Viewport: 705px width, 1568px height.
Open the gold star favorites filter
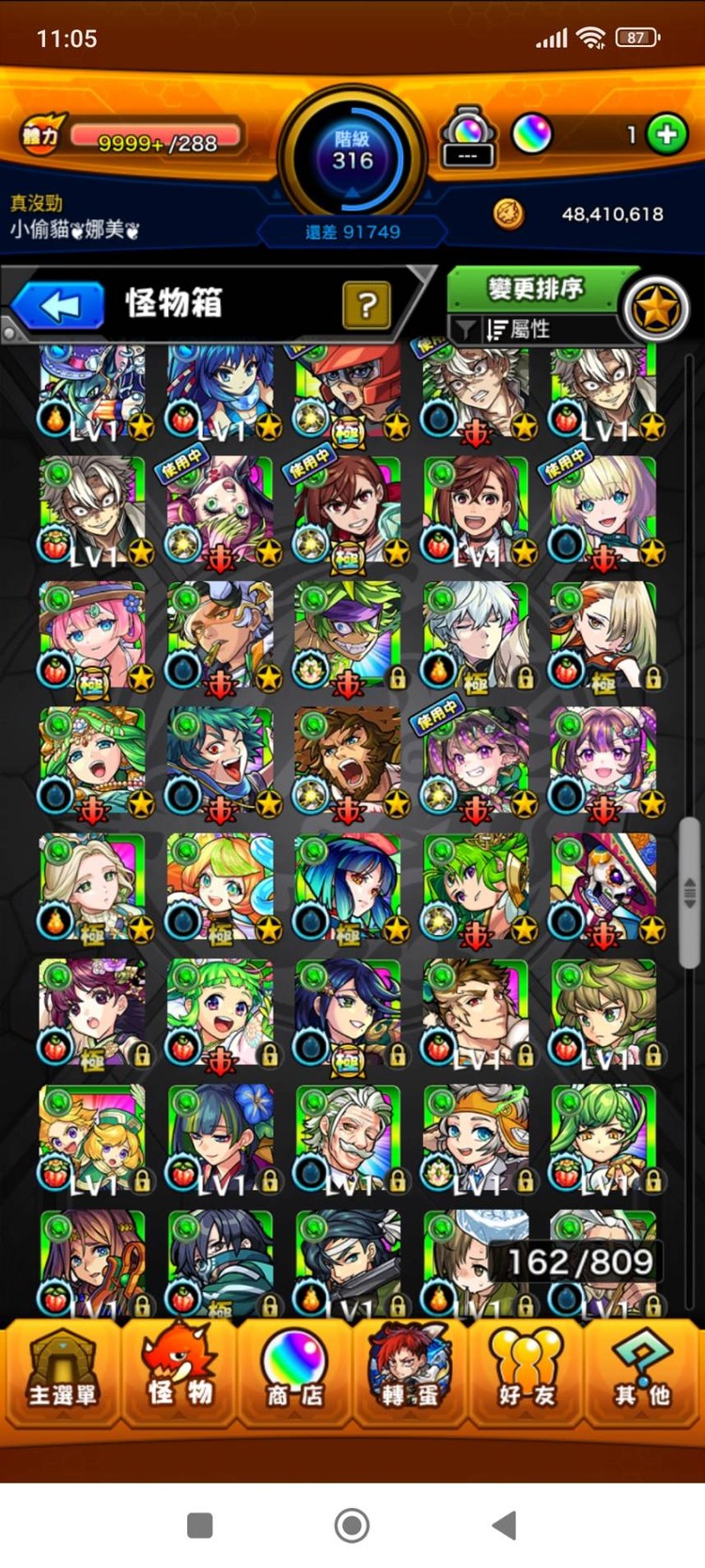point(656,309)
